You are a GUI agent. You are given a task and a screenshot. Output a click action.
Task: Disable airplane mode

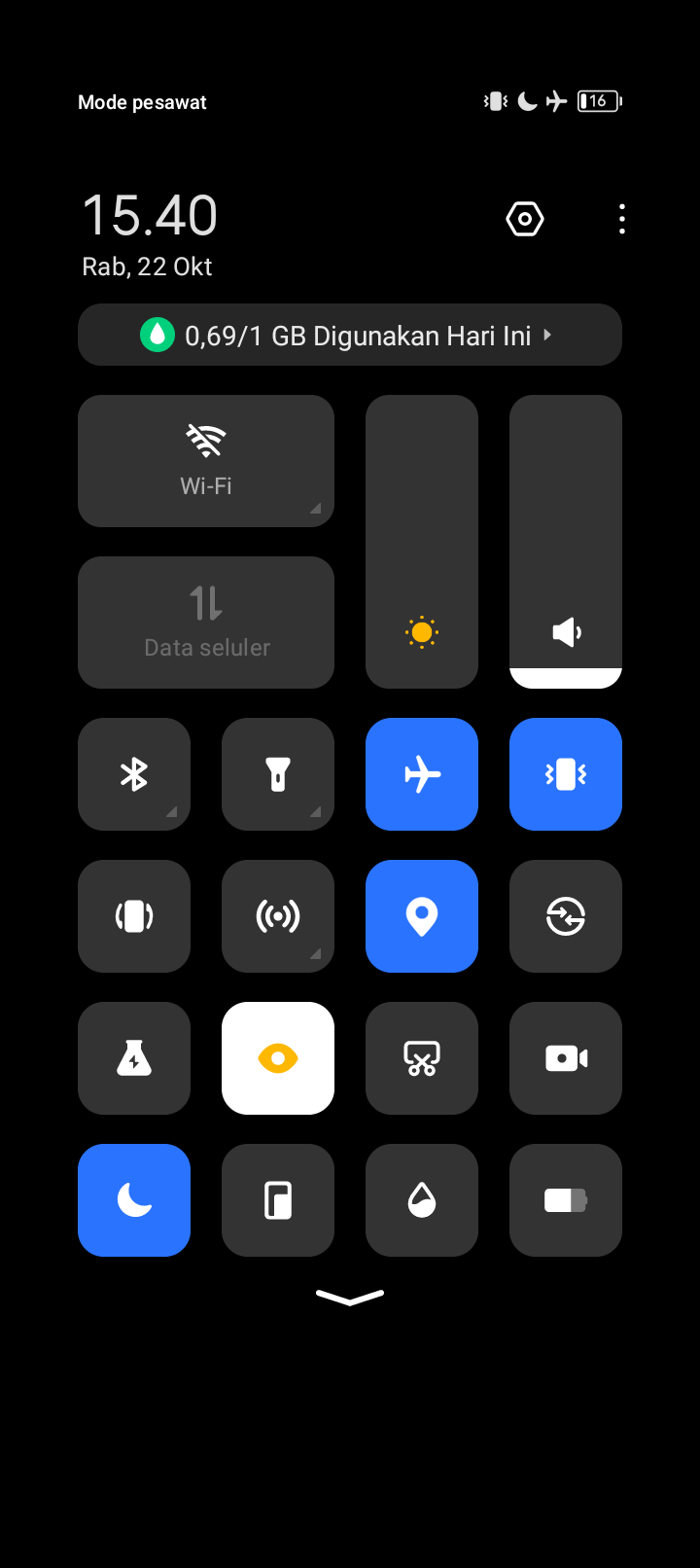[x=422, y=774]
